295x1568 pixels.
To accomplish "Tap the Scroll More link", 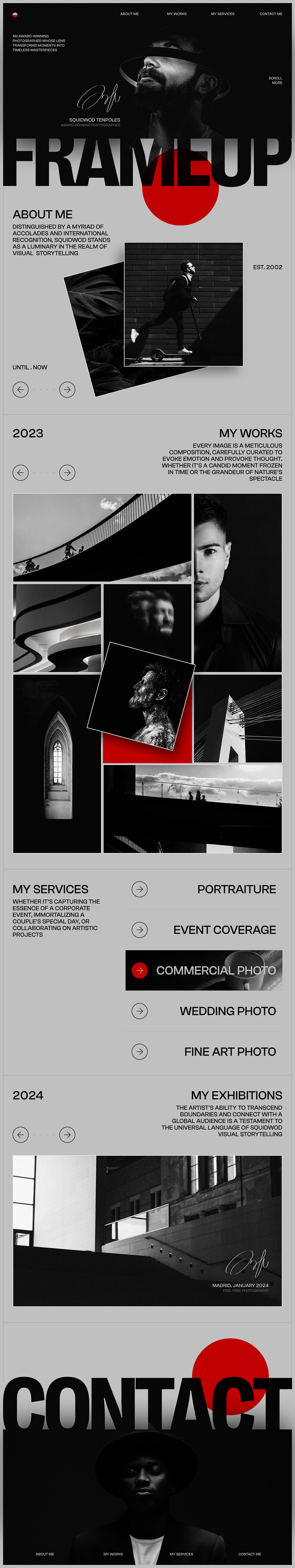I will coord(276,80).
